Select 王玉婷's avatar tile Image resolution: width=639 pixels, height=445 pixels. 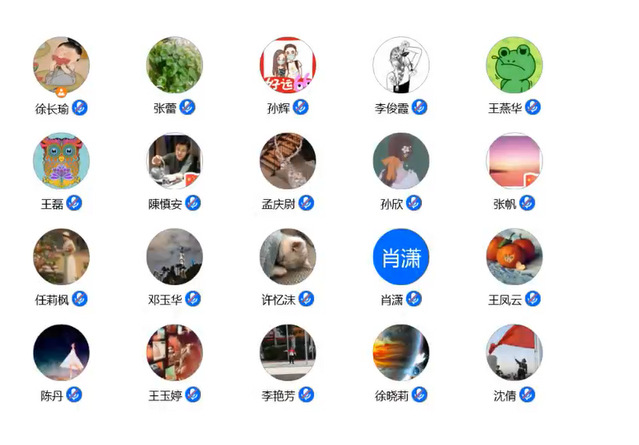[x=174, y=353]
